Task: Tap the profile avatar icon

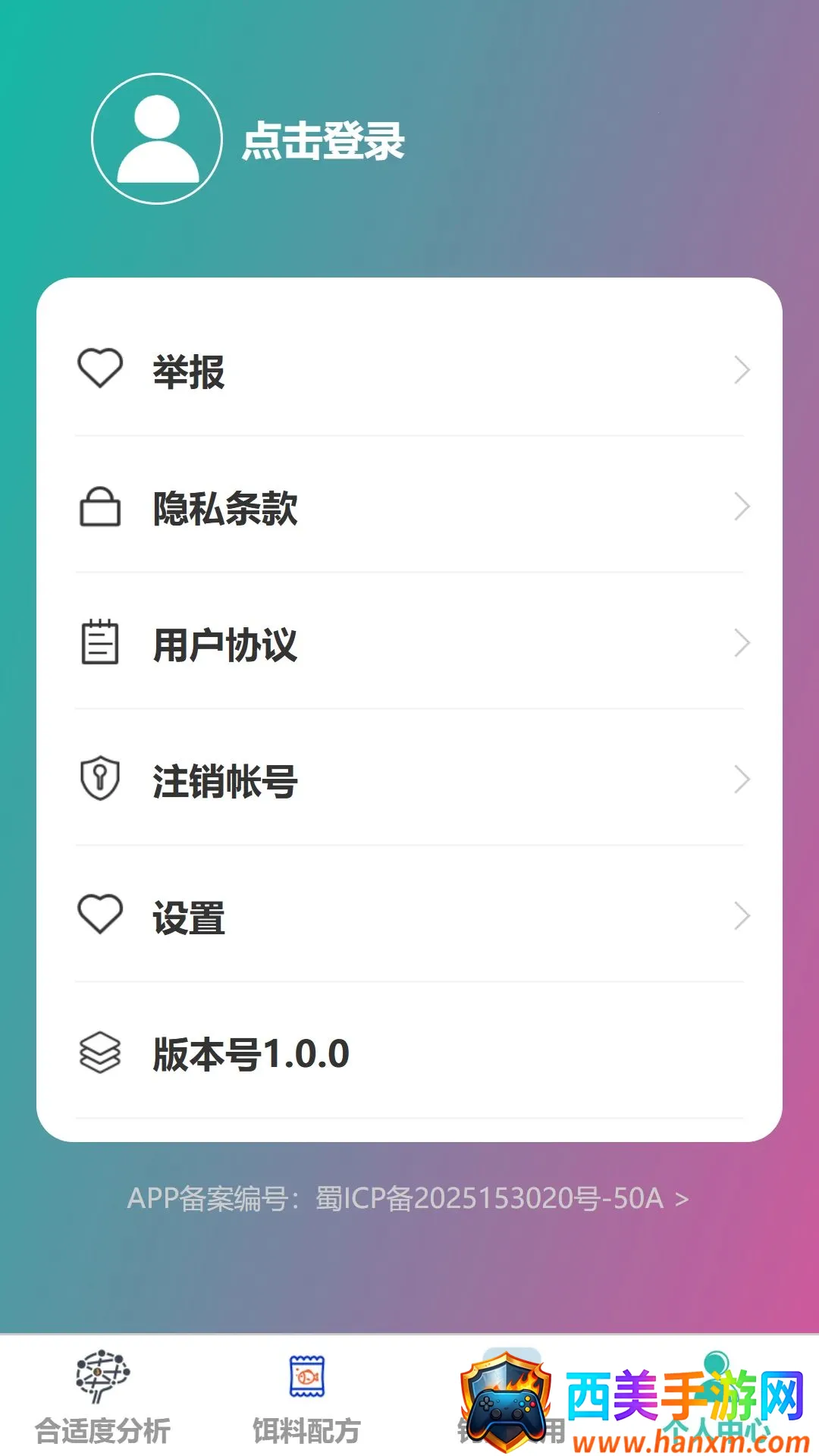Action: point(157,139)
